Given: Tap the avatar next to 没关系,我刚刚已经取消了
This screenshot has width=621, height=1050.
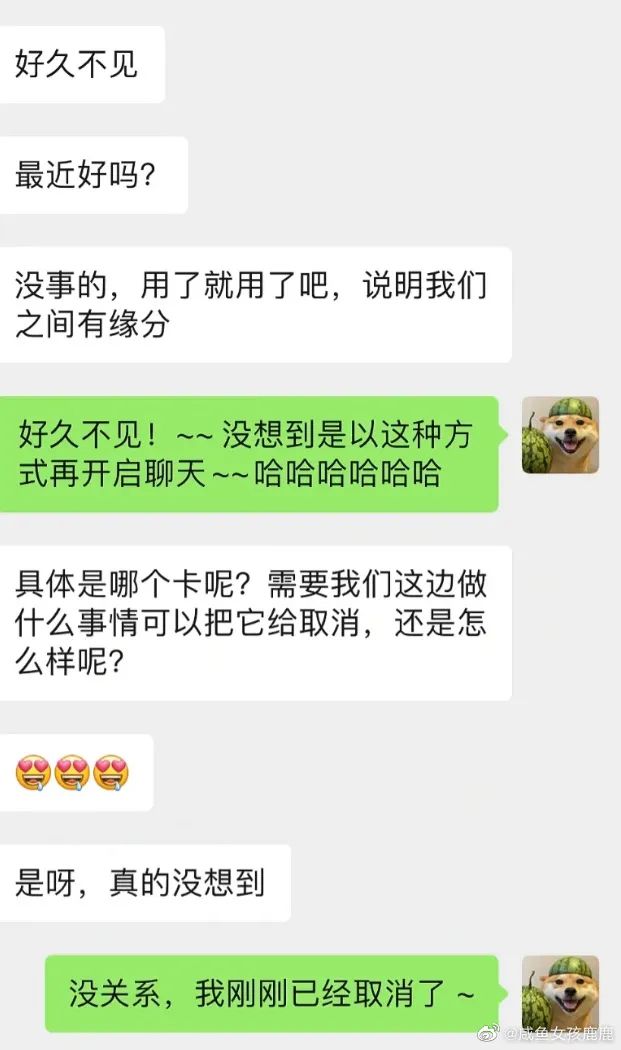Looking at the screenshot, I should (560, 993).
